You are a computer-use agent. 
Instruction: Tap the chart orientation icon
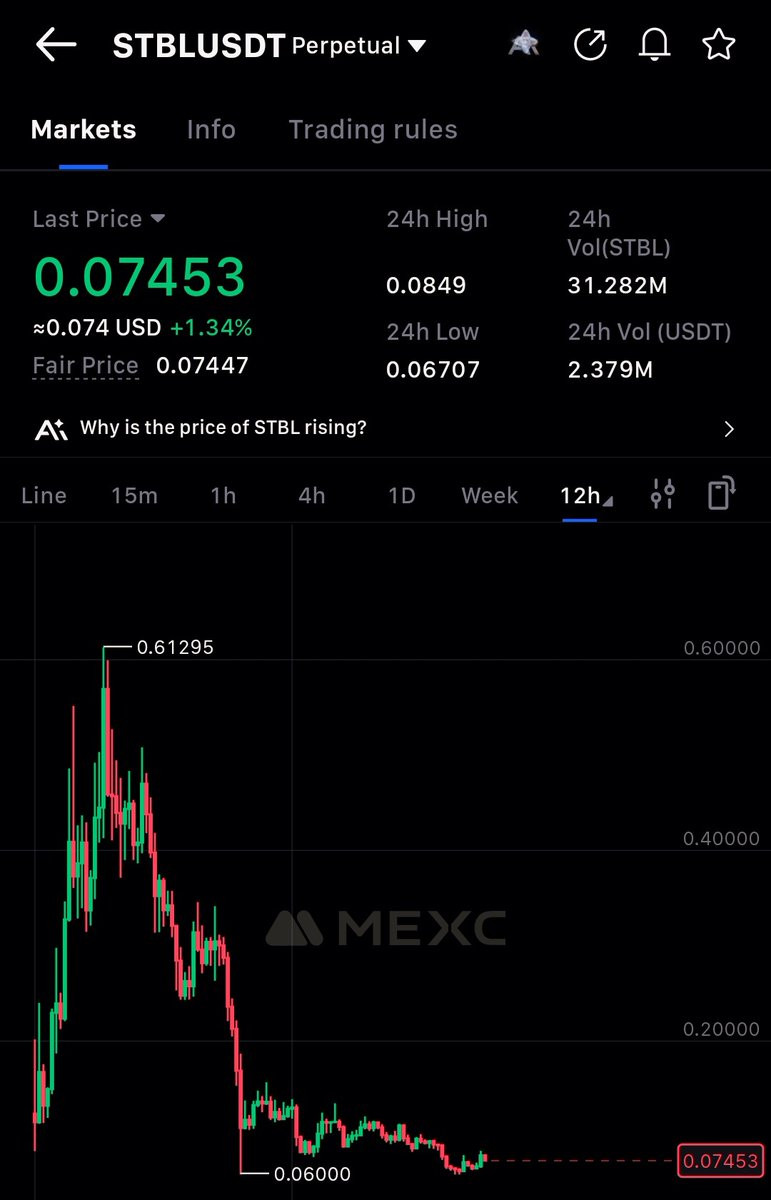pyautogui.click(x=722, y=494)
